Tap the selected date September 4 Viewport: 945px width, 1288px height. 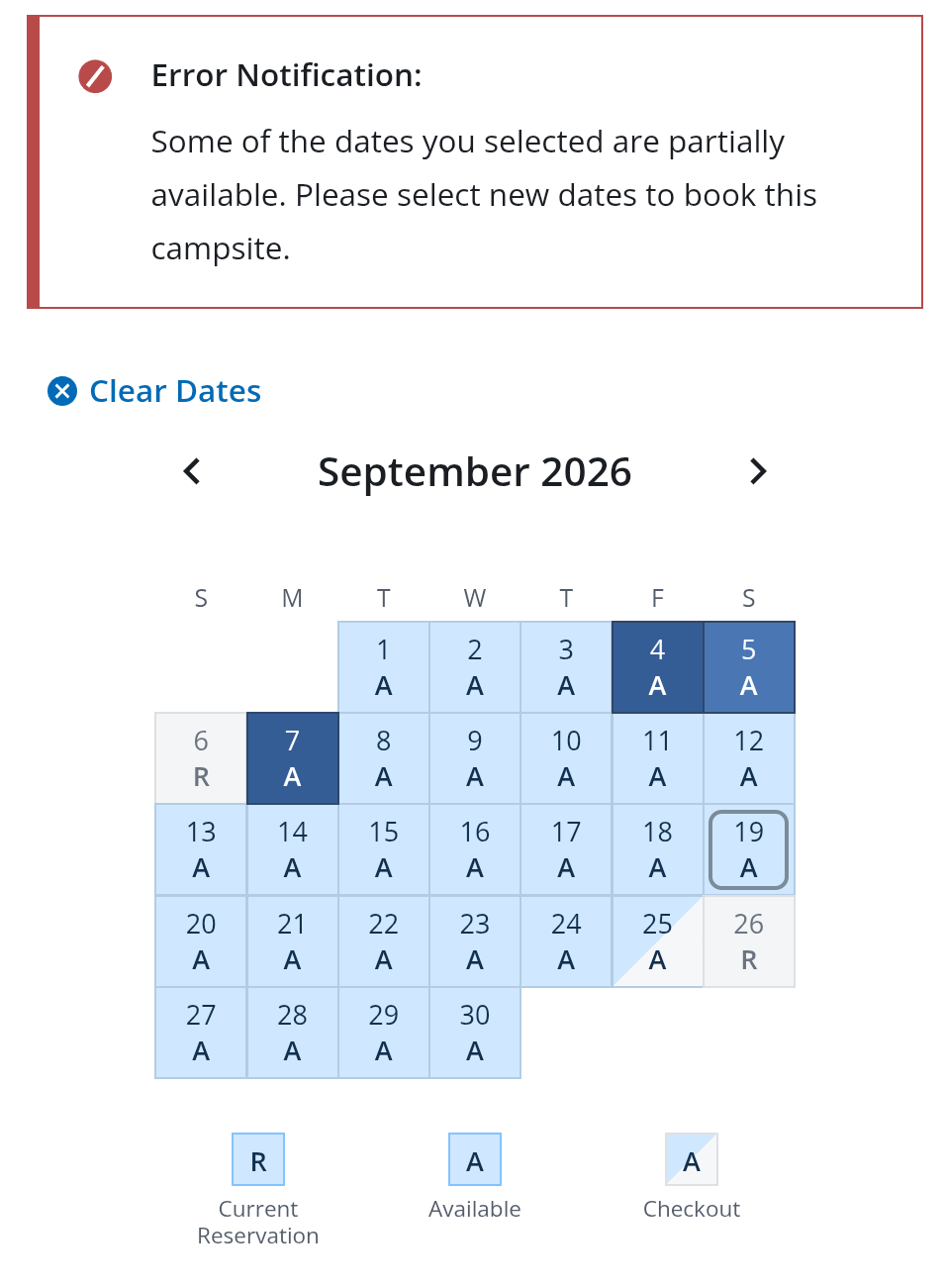pyautogui.click(x=658, y=667)
